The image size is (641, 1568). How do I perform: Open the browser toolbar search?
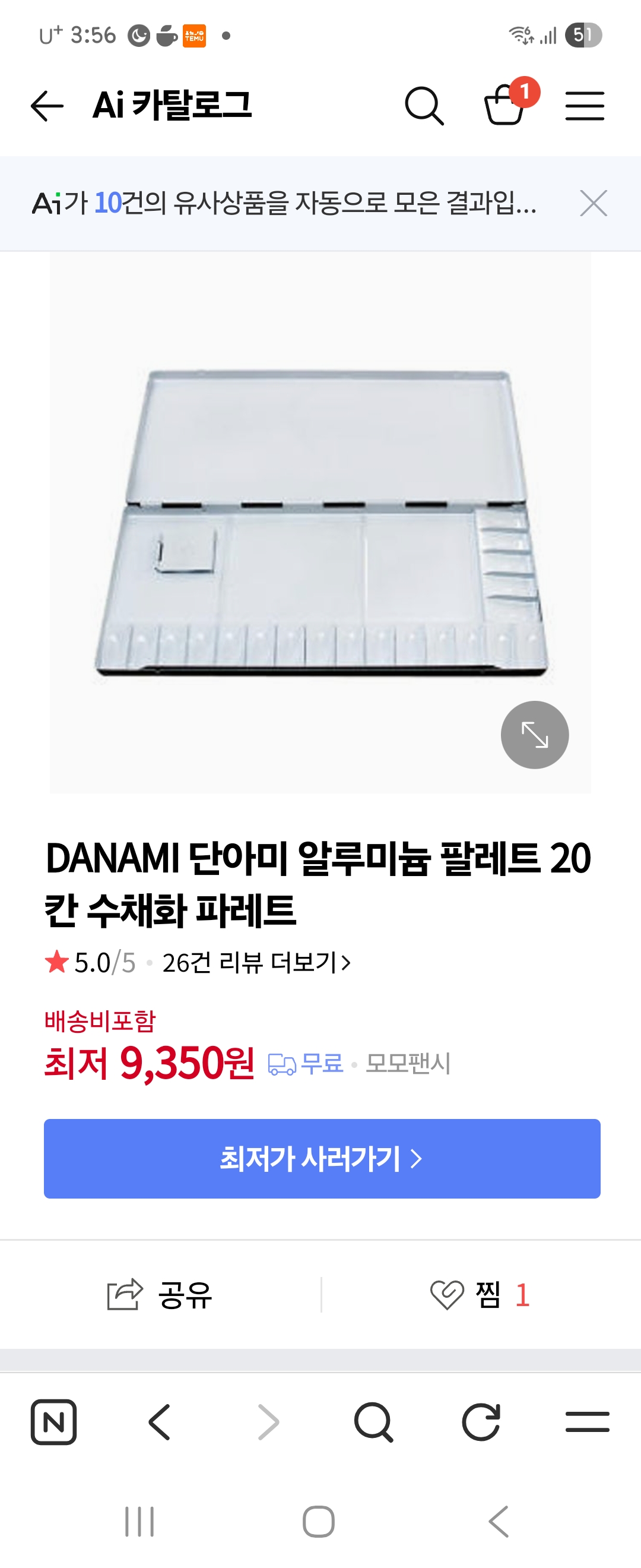(373, 1422)
